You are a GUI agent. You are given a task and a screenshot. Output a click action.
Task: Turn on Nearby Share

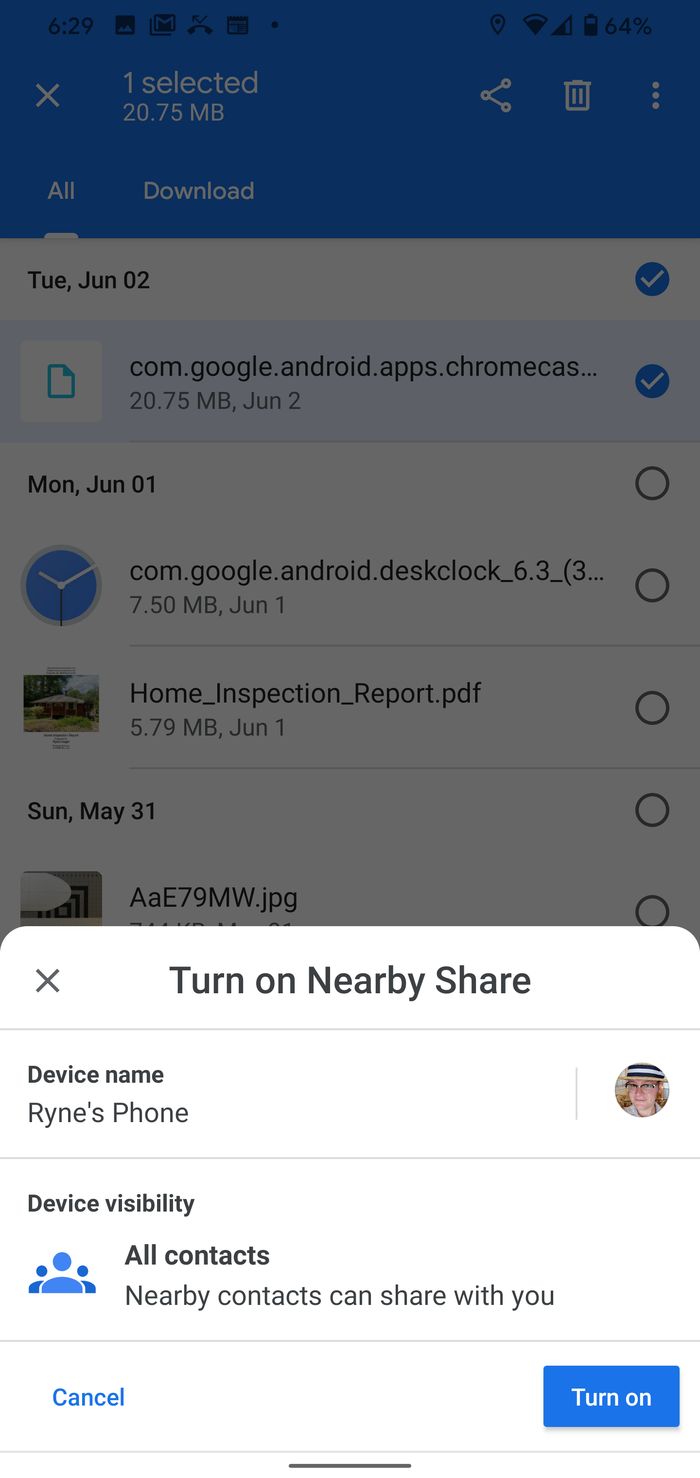pos(611,1396)
